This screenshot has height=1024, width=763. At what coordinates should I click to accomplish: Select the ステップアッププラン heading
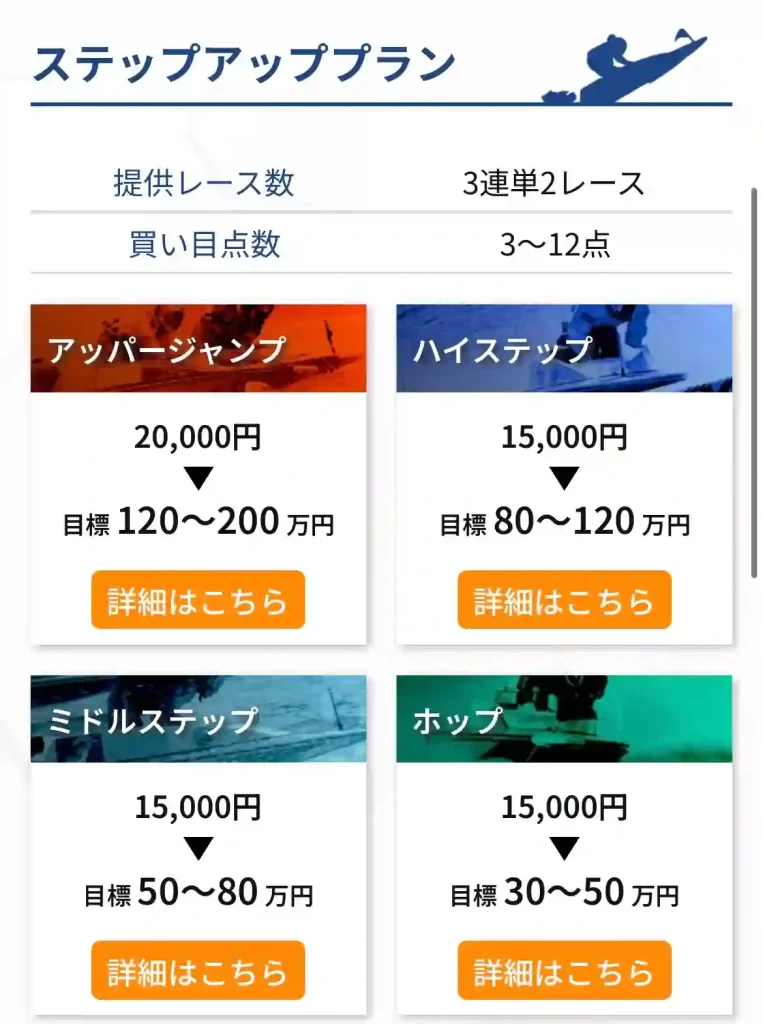(x=243, y=62)
